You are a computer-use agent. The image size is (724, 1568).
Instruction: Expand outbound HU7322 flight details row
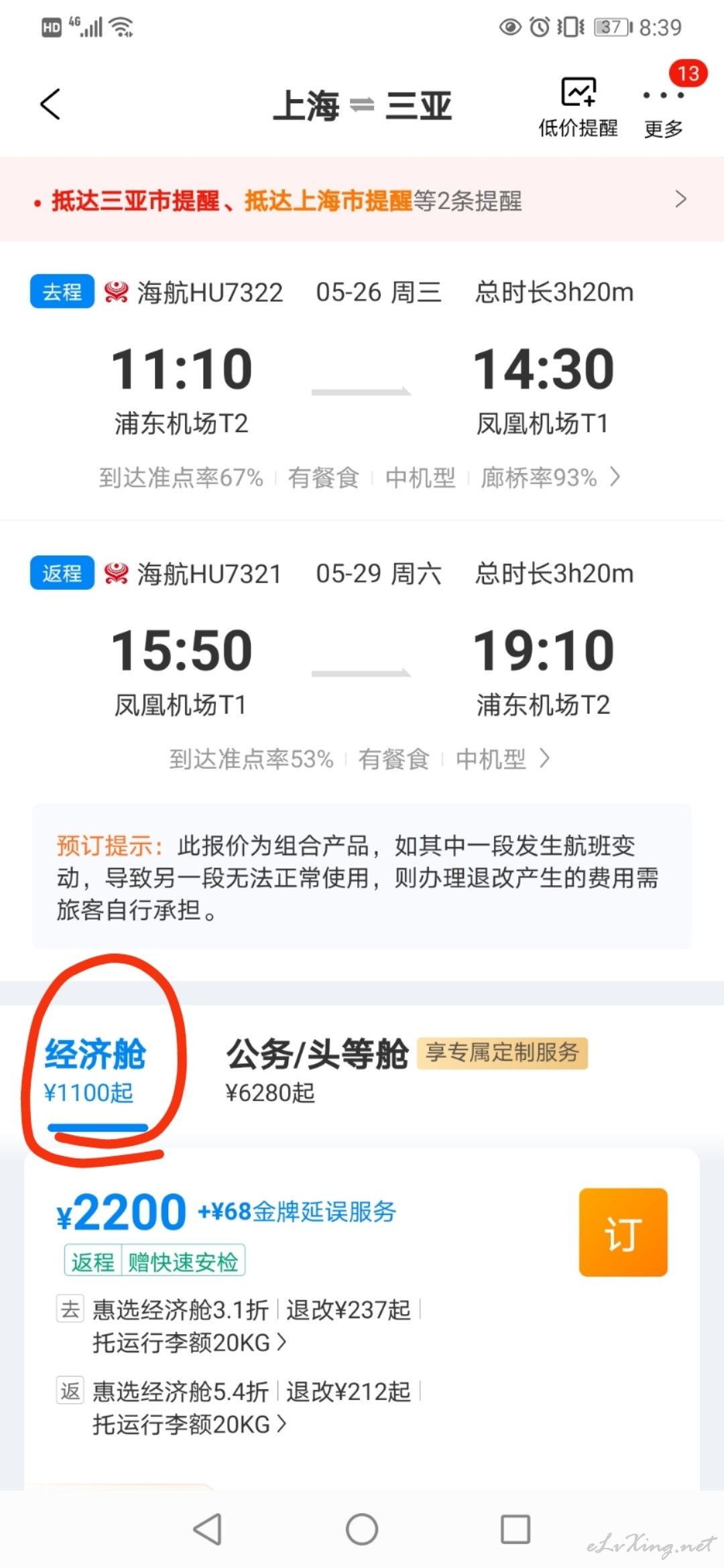point(360,477)
